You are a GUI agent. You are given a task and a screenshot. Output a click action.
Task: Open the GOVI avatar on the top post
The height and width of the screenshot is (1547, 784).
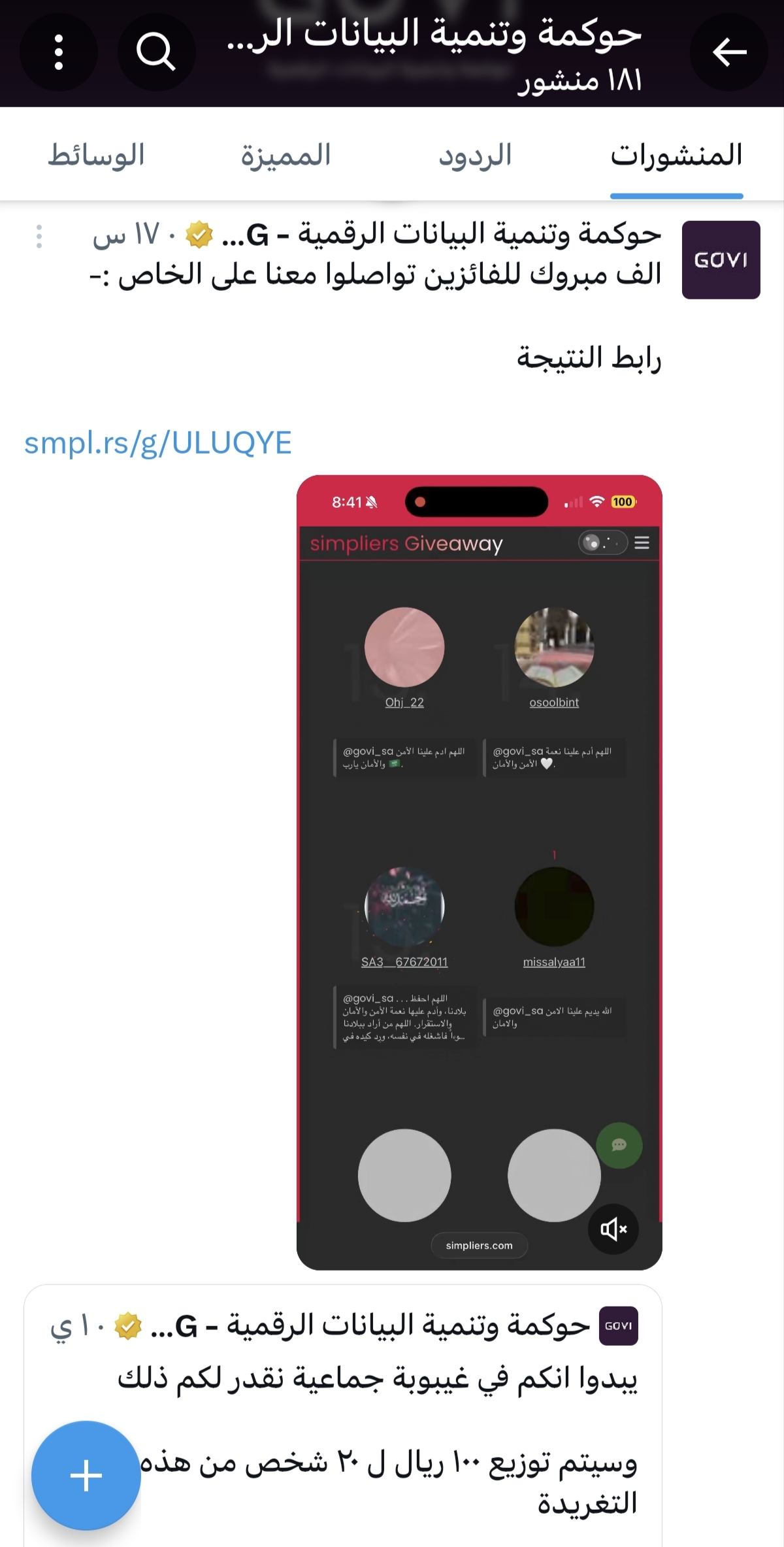721,259
